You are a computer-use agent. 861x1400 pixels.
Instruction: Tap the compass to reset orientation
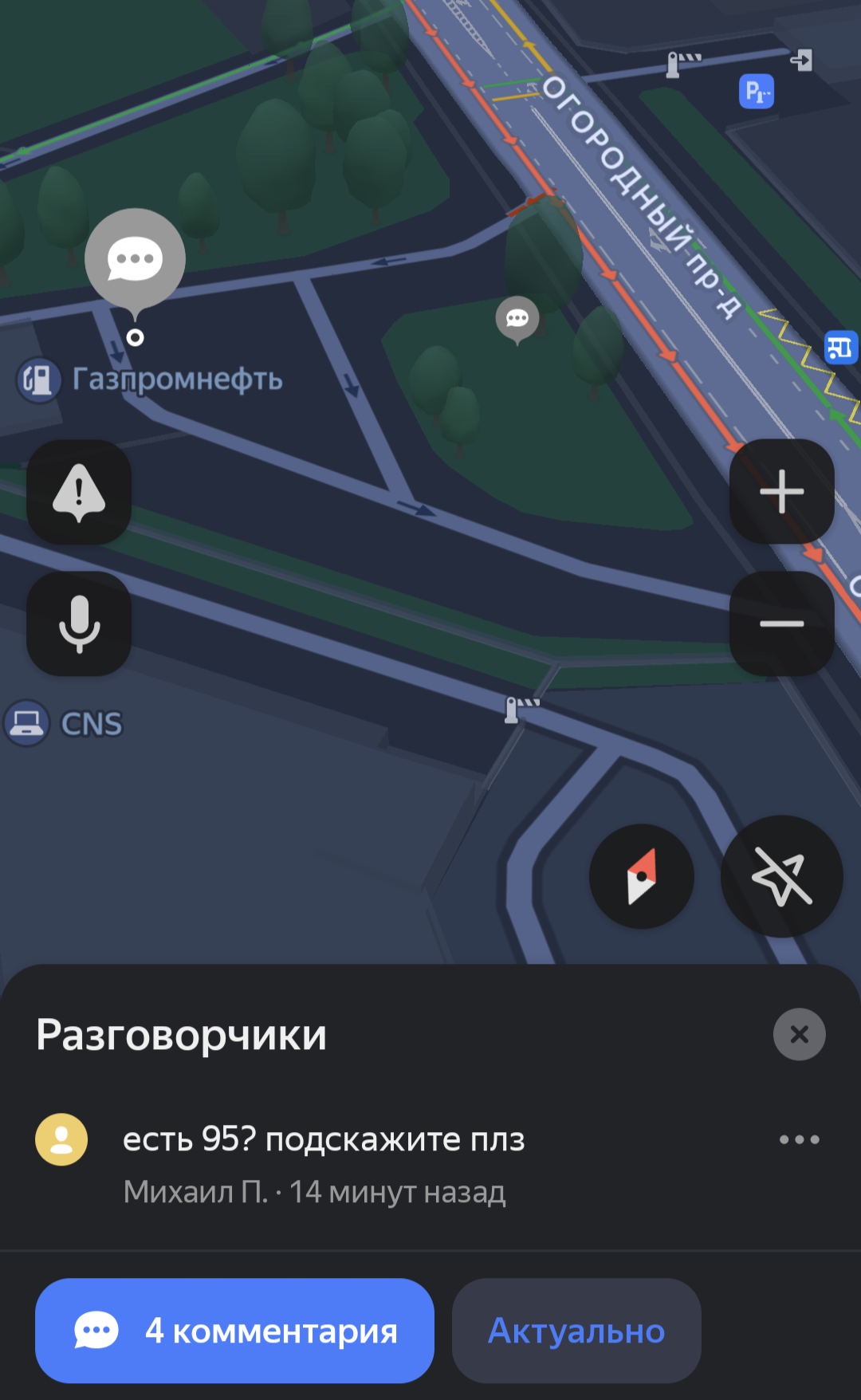point(642,876)
